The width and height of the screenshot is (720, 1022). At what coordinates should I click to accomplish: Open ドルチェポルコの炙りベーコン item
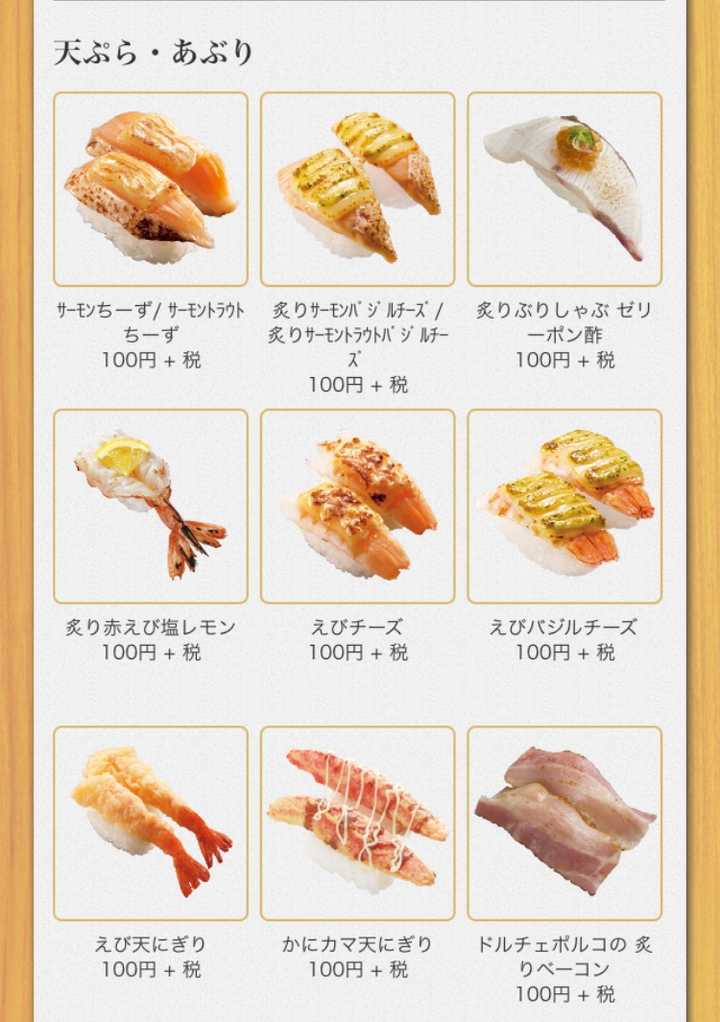[564, 823]
